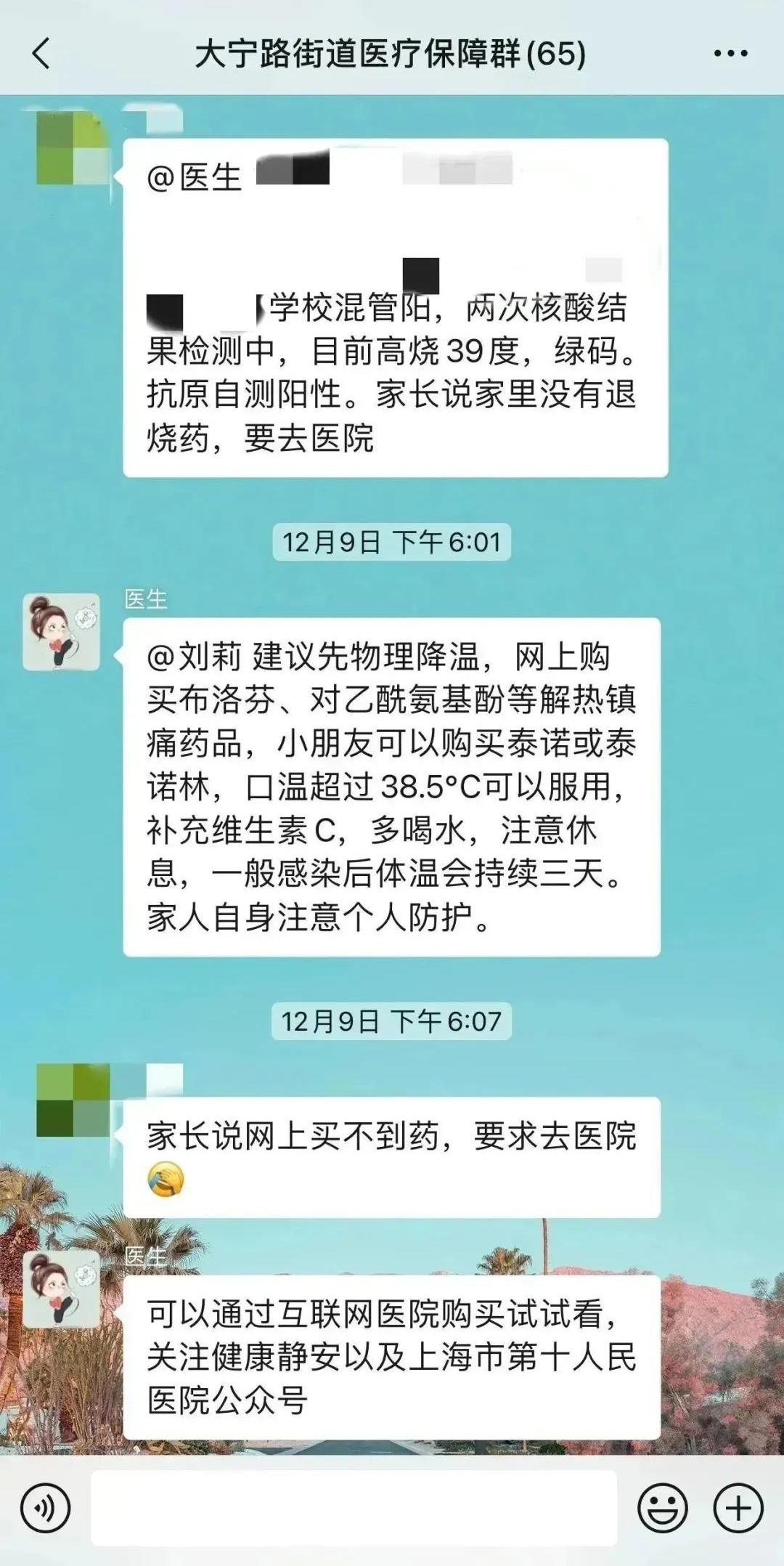The image size is (784, 1566).
Task: Tap 医生's avatar beside the 互联网医院 message
Action: 62,1289
